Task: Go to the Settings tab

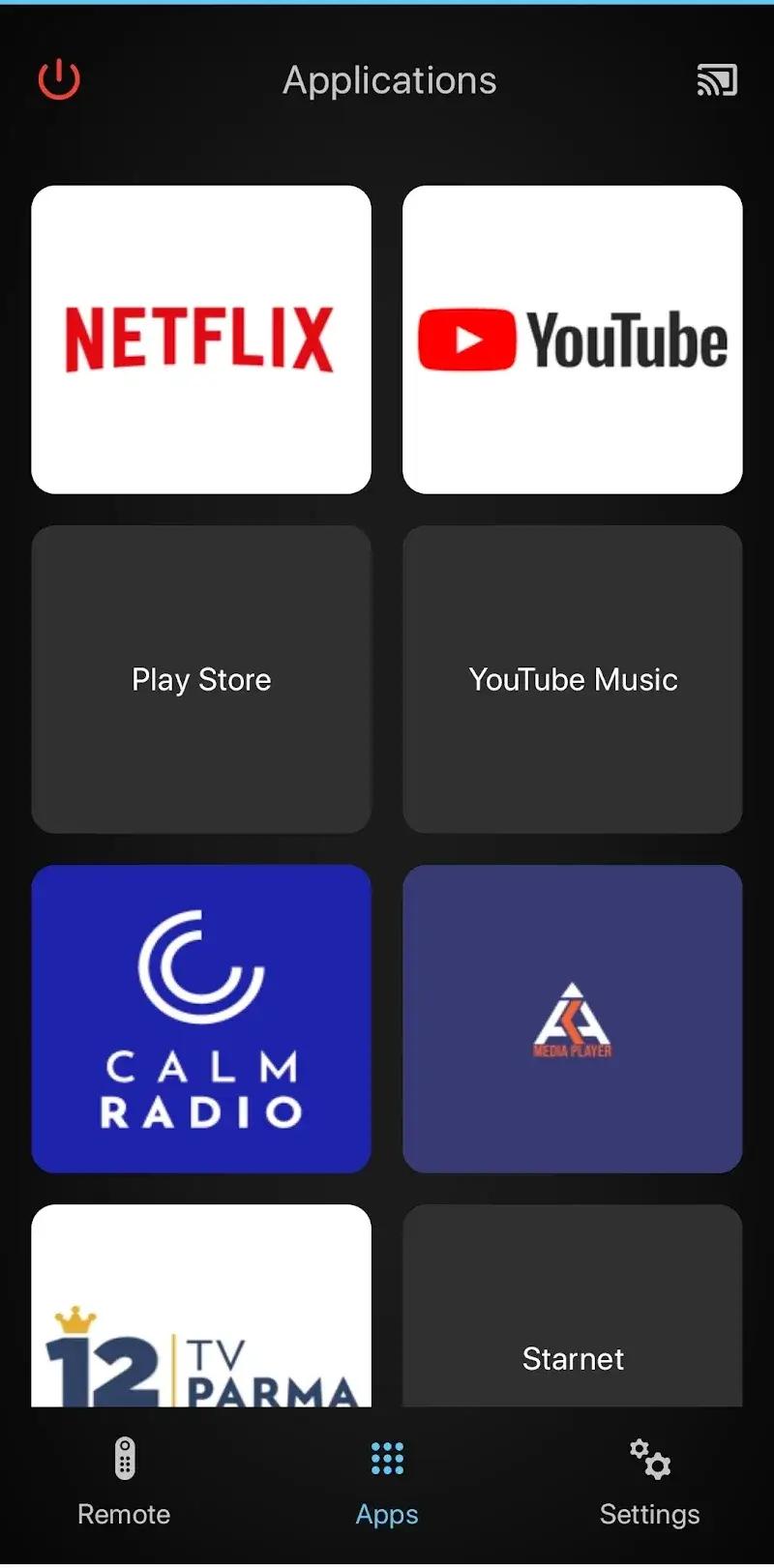Action: point(647,1490)
